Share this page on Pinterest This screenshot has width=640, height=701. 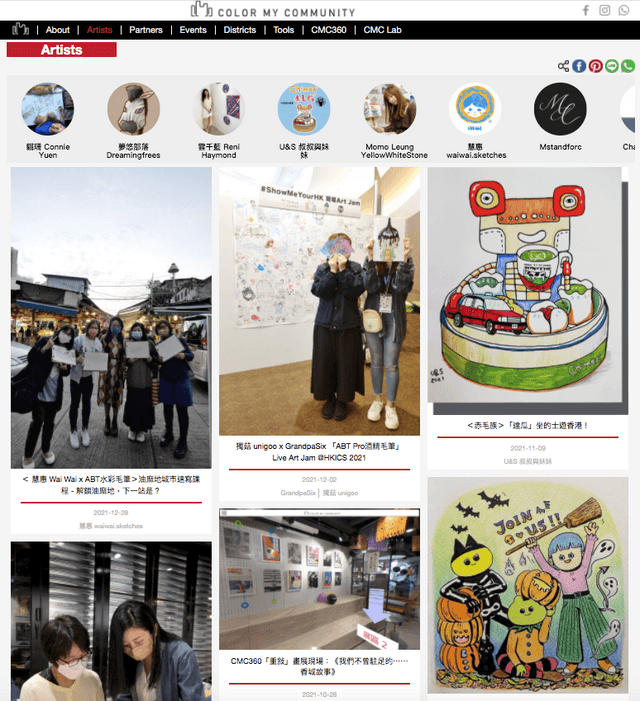[595, 66]
